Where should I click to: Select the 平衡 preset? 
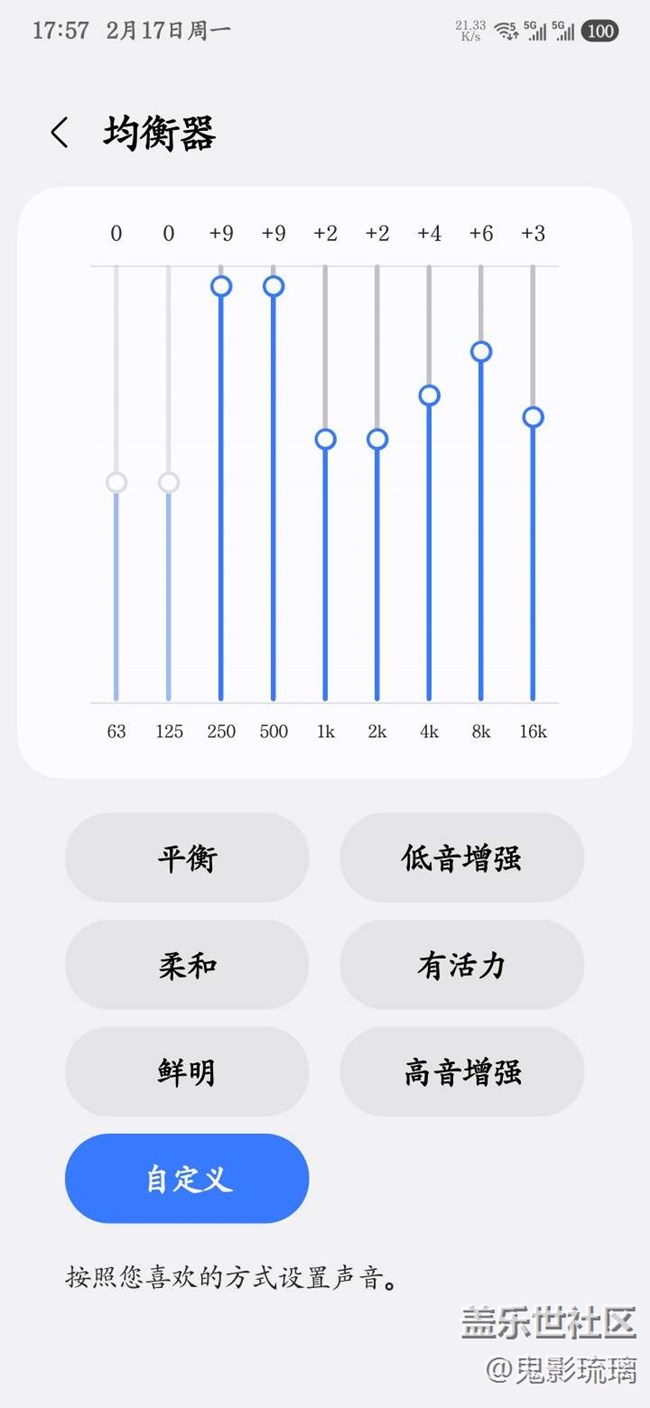[187, 858]
